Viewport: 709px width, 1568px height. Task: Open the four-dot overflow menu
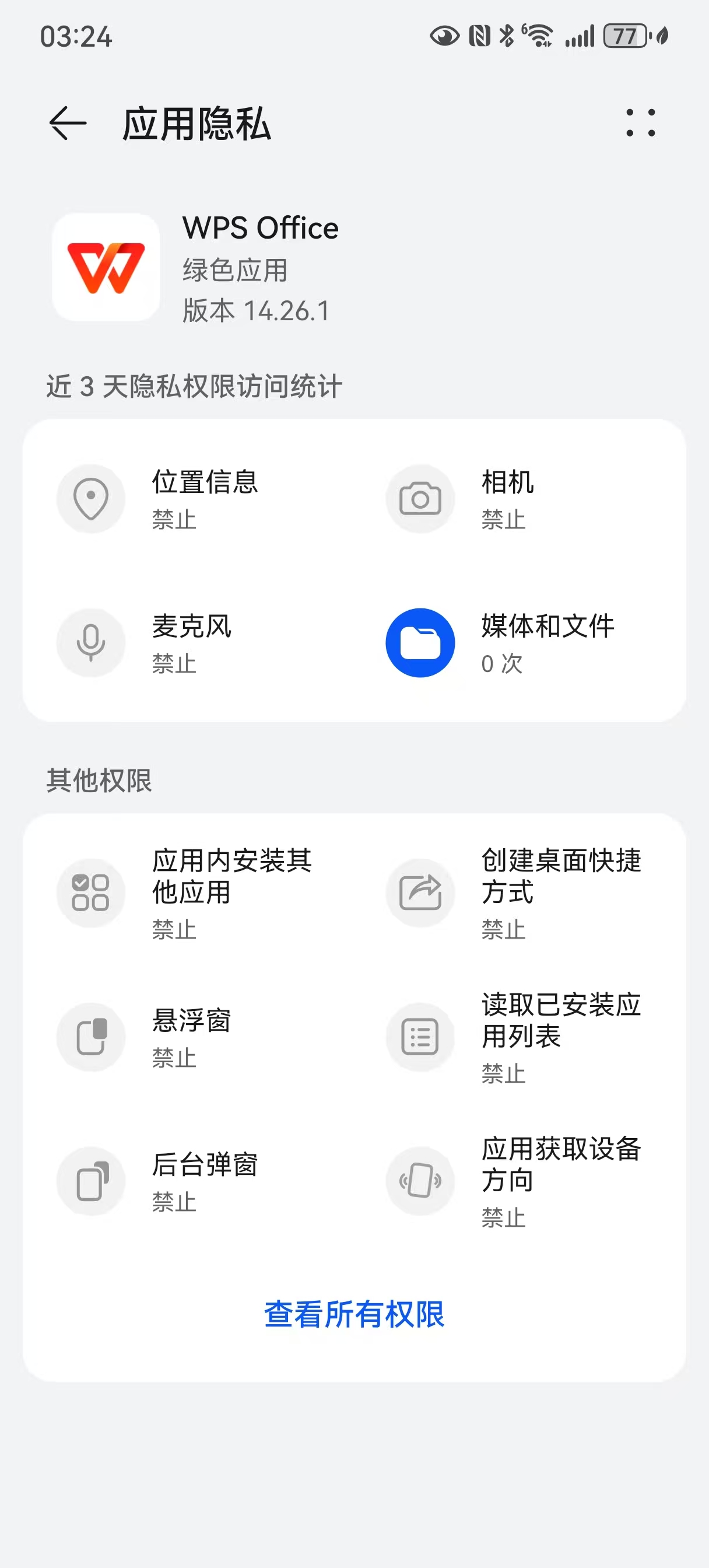[641, 123]
